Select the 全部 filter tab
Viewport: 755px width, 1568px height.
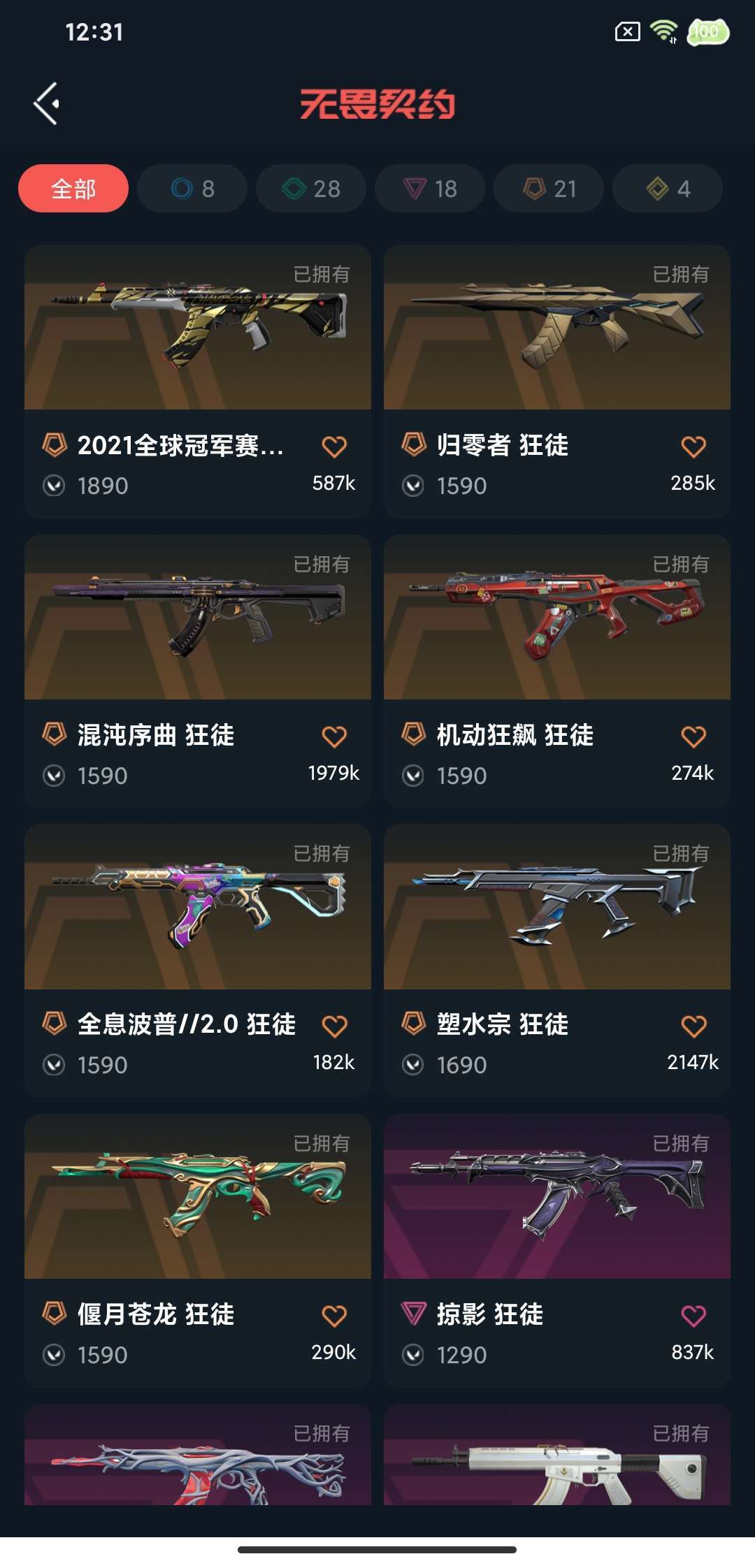click(73, 189)
